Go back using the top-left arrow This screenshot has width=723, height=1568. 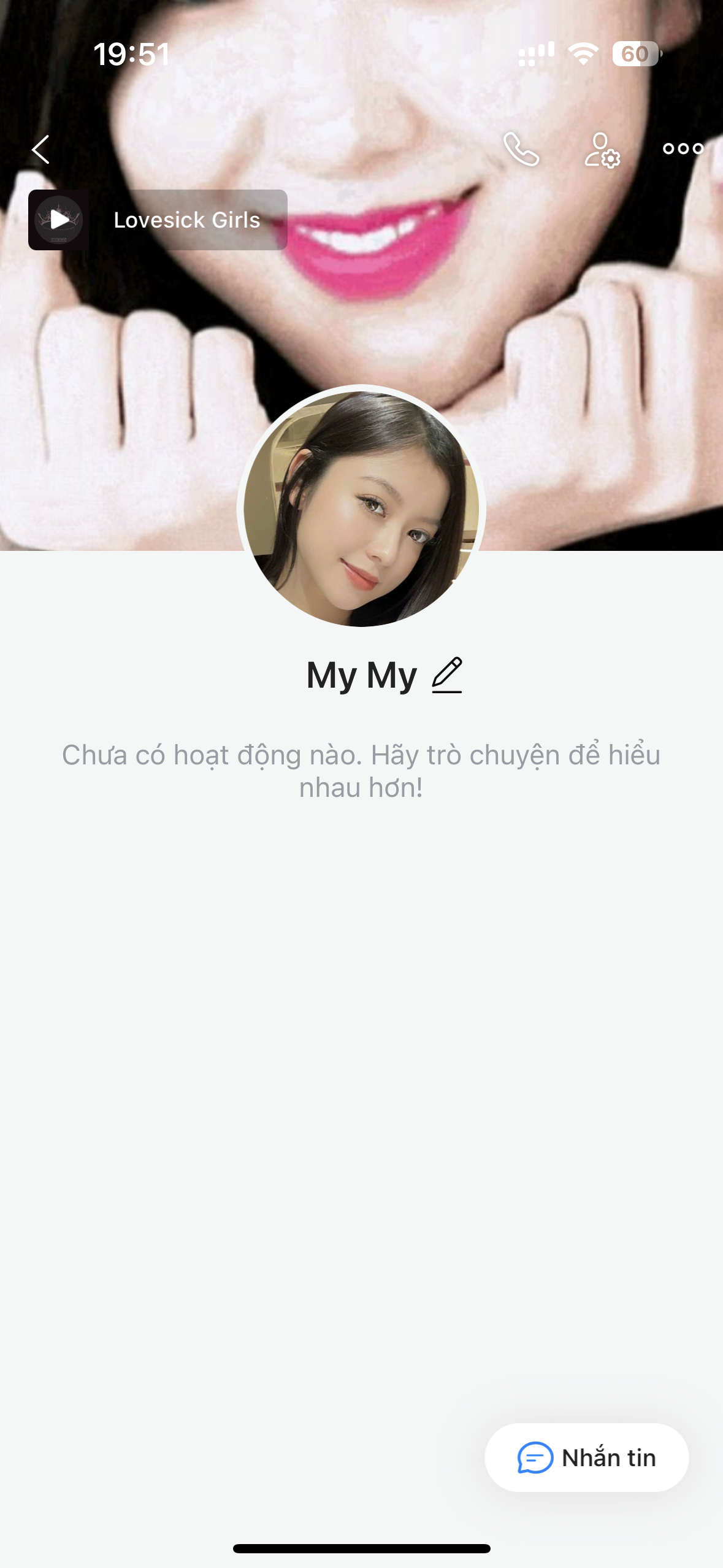click(40, 150)
